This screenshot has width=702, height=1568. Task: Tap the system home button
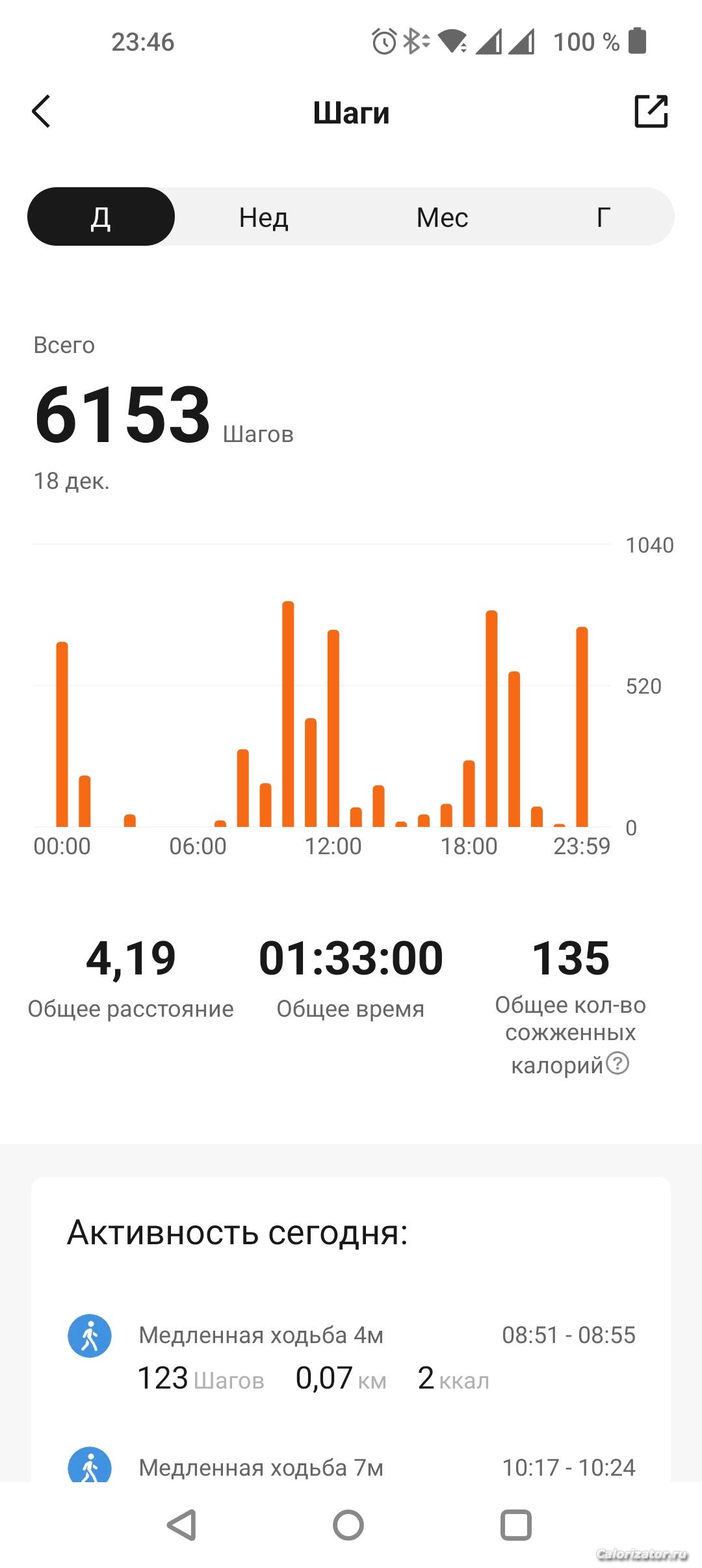[x=348, y=1525]
